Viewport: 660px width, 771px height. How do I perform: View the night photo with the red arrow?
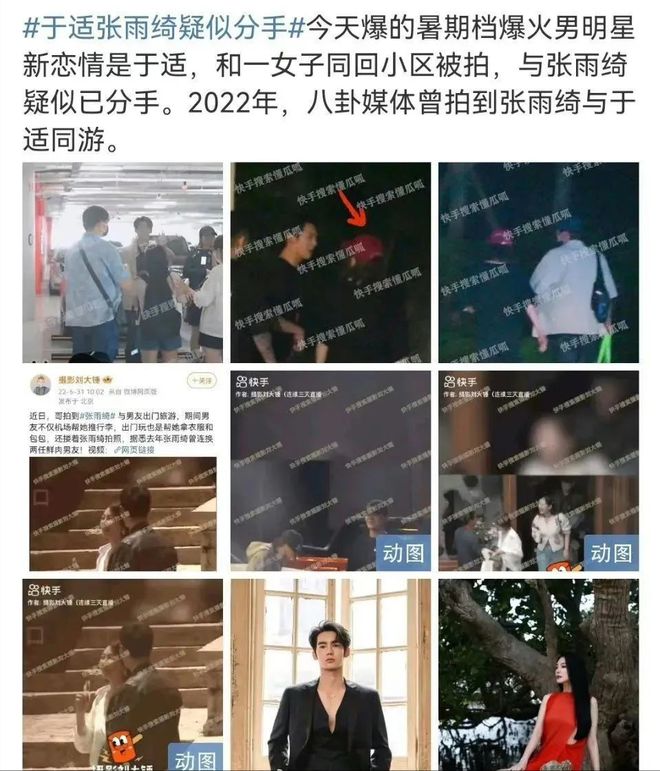point(330,262)
